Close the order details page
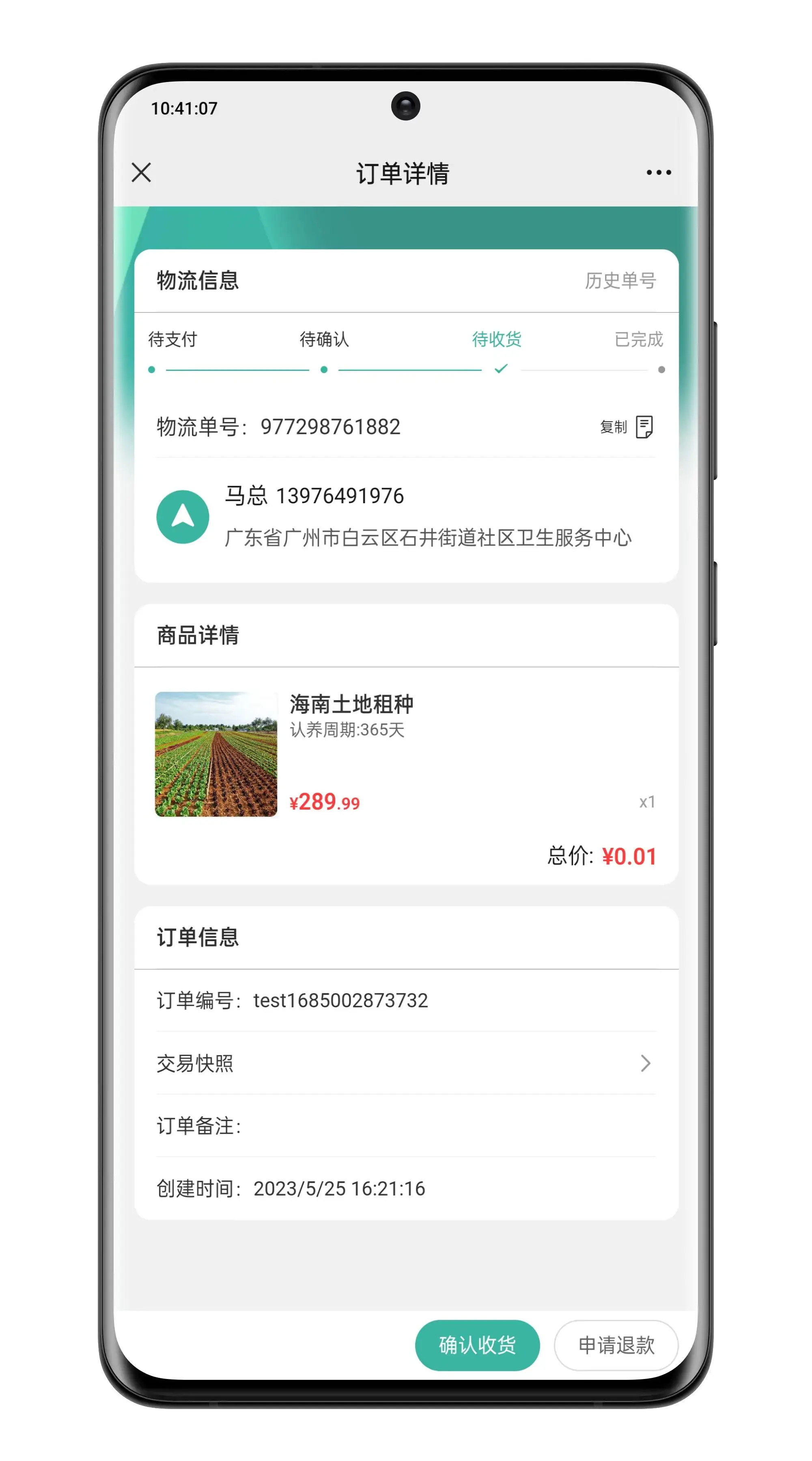The image size is (812, 1461). coord(141,172)
